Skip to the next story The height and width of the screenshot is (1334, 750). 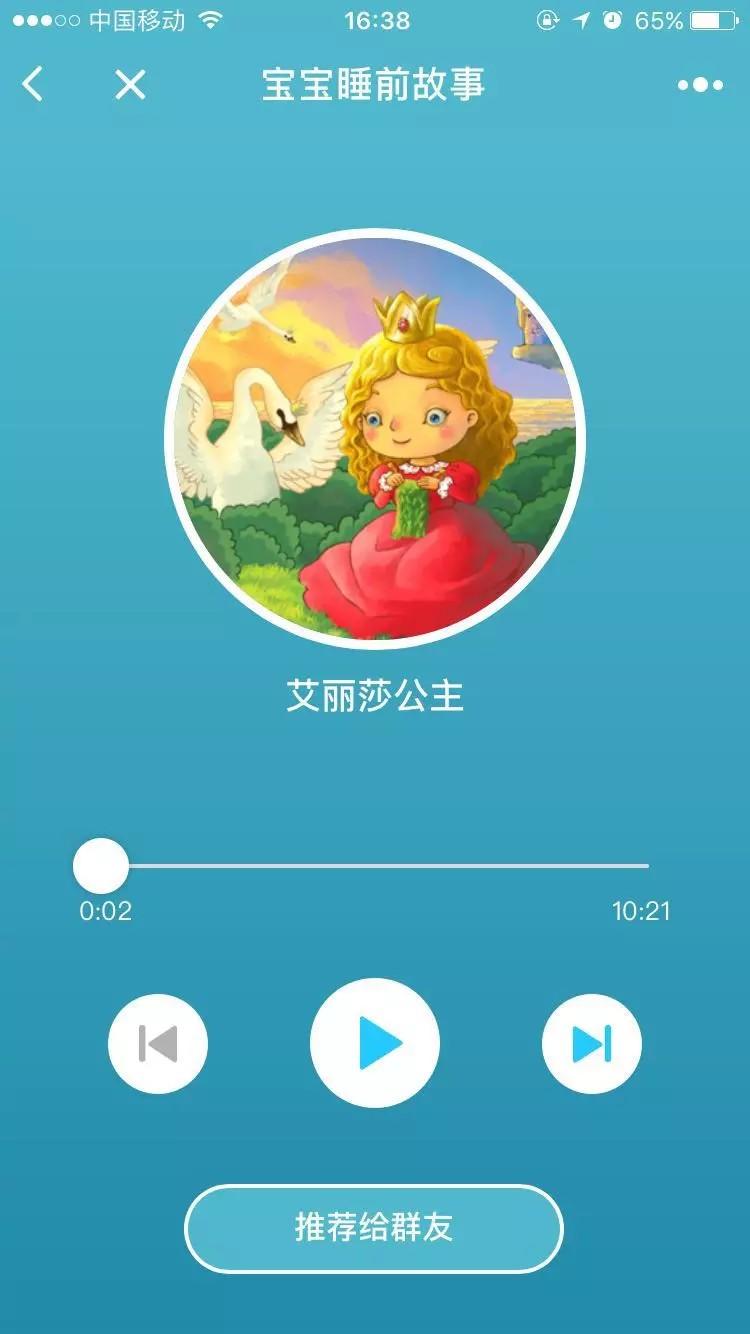591,1043
